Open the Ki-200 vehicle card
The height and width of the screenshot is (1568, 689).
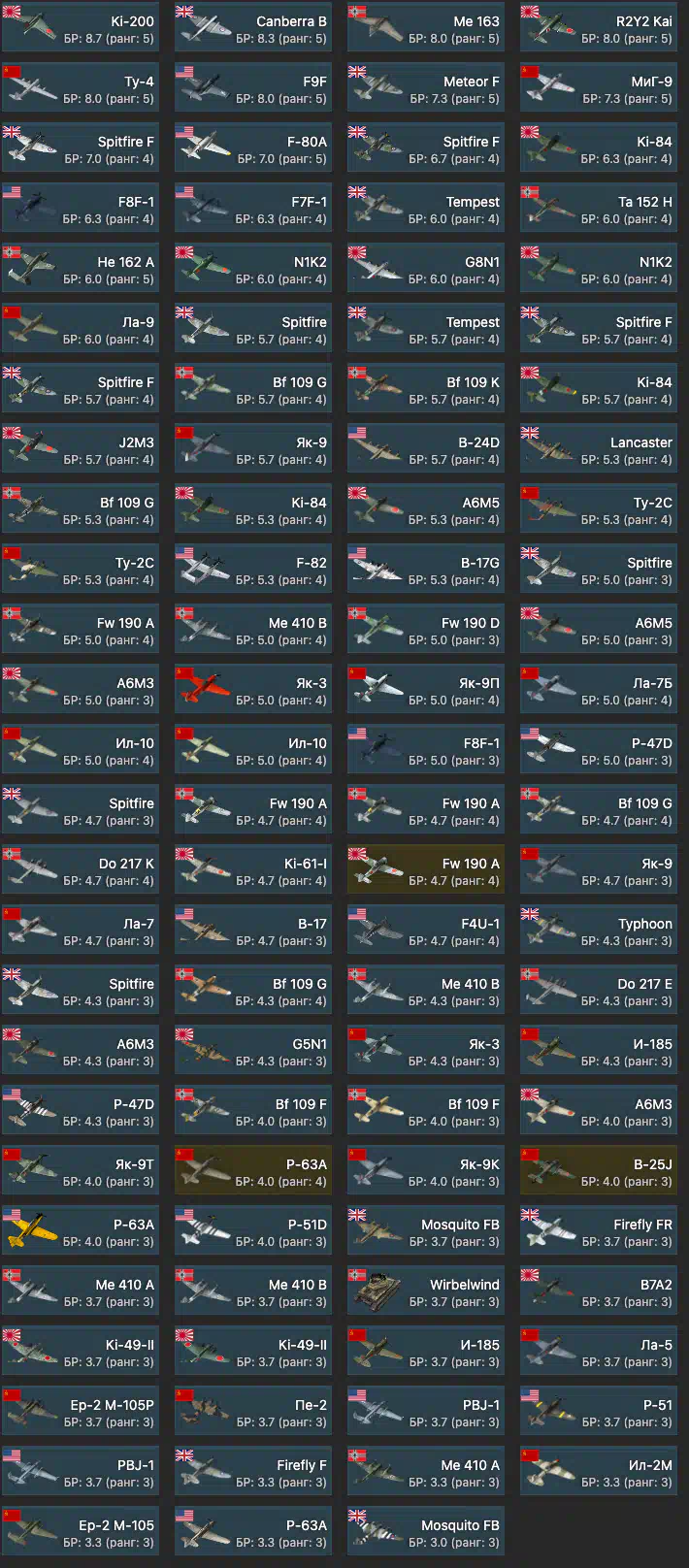click(81, 28)
